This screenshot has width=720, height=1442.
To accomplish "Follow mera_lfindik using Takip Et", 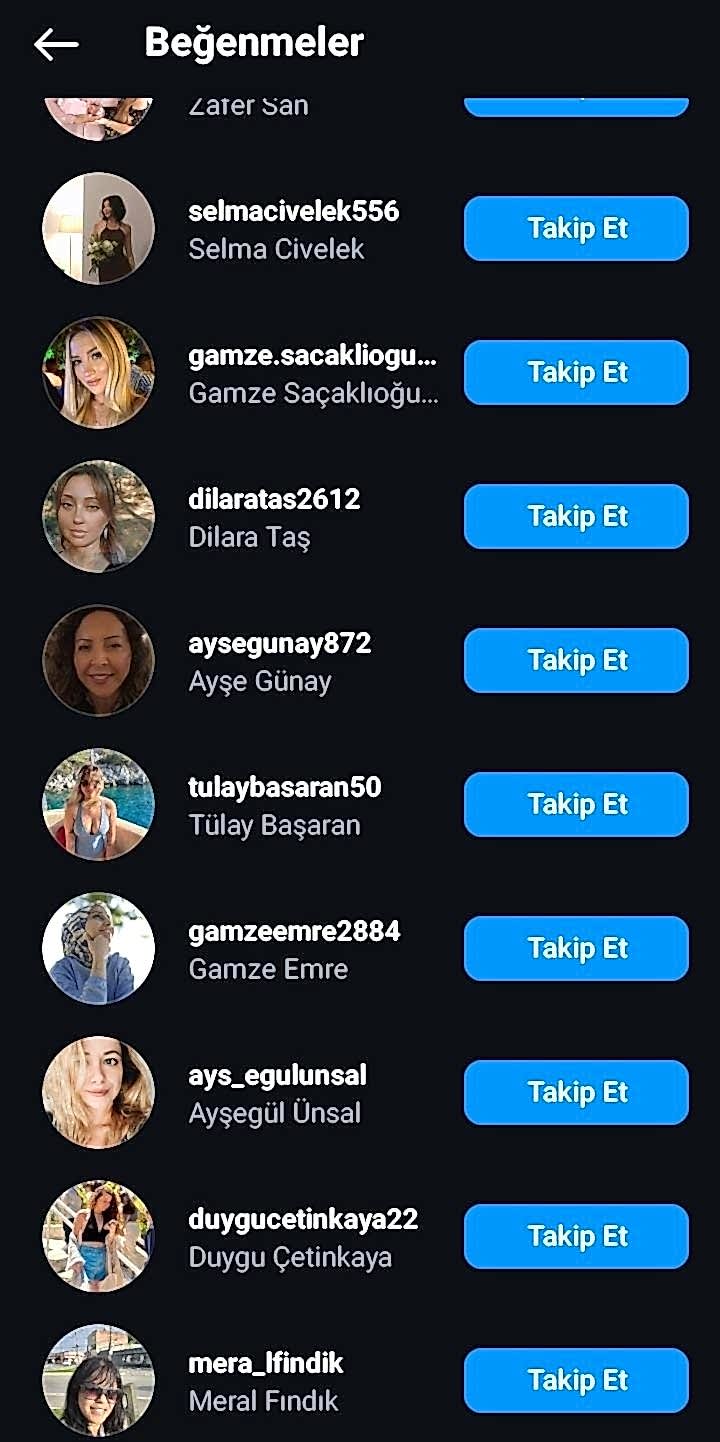I will 576,1381.
